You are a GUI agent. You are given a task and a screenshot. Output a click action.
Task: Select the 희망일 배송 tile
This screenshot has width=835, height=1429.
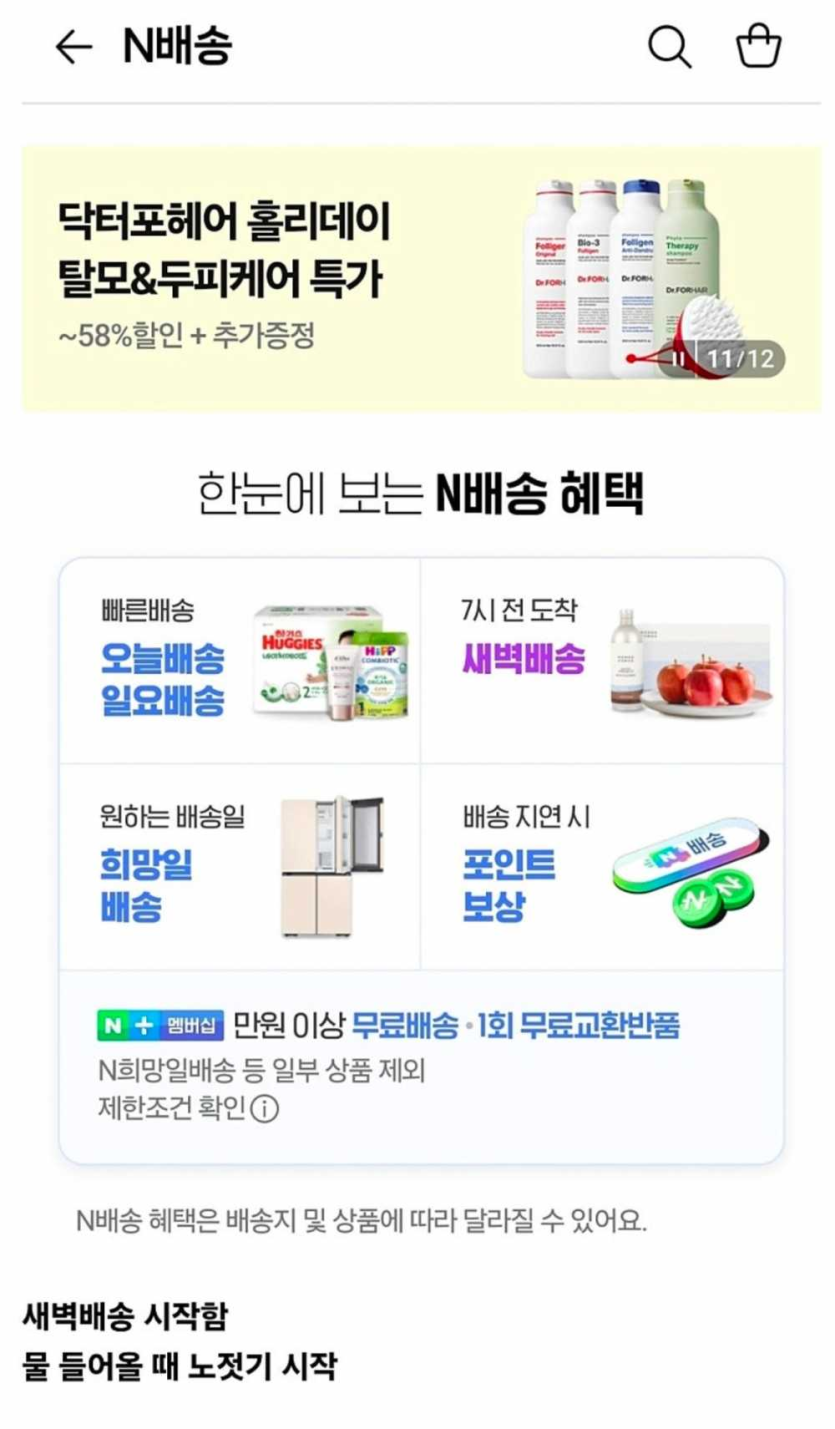click(x=240, y=867)
